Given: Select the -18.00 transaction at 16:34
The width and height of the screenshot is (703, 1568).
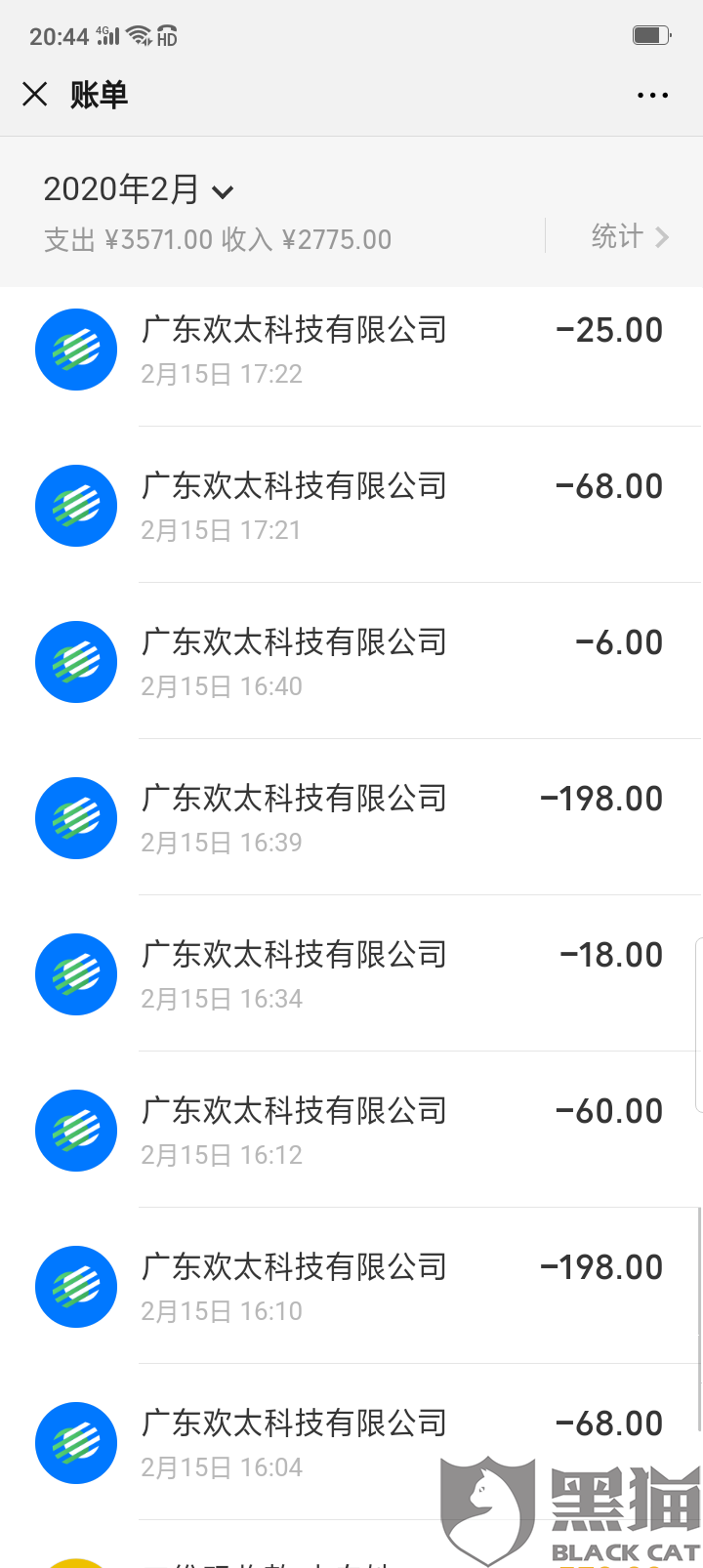Looking at the screenshot, I should 351,974.
